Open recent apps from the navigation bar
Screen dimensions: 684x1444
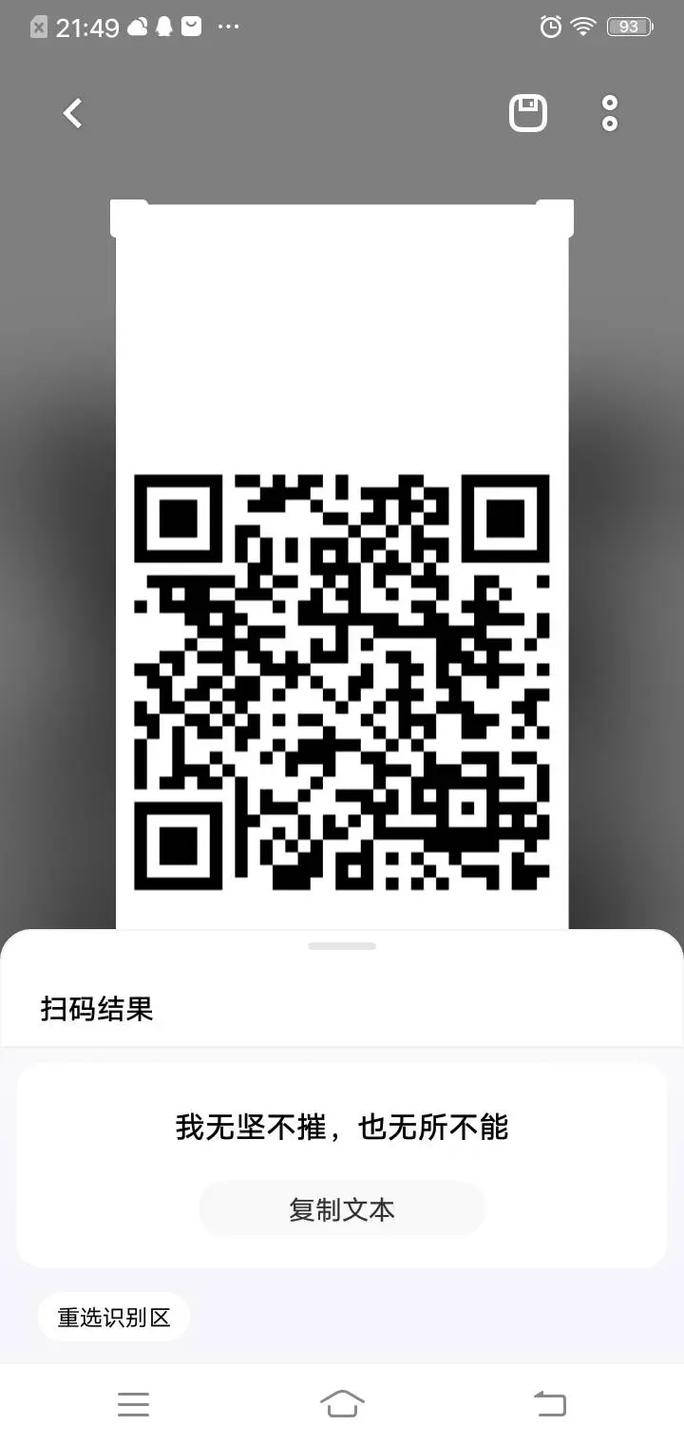pyautogui.click(x=133, y=1404)
